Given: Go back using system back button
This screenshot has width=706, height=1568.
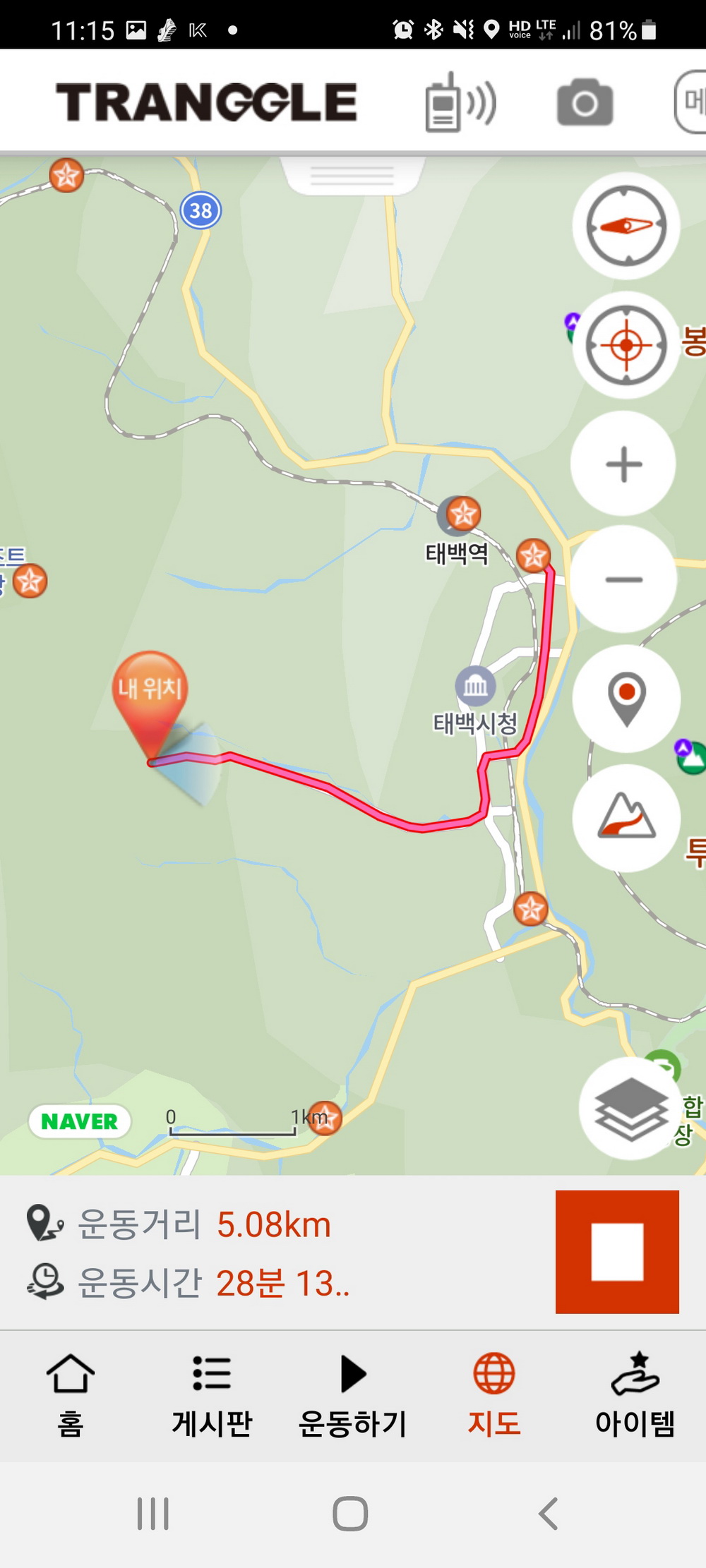Looking at the screenshot, I should (x=549, y=1514).
